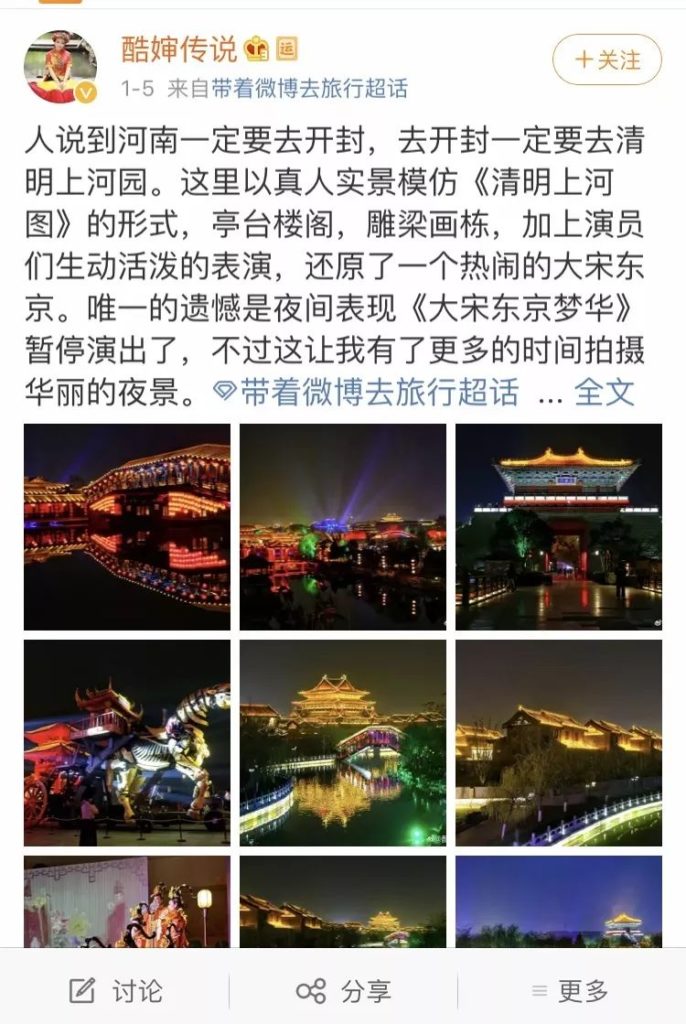Screen dimensions: 686x1024
Task: Open the photo of lit rooftops by walkway
Action: tap(558, 742)
